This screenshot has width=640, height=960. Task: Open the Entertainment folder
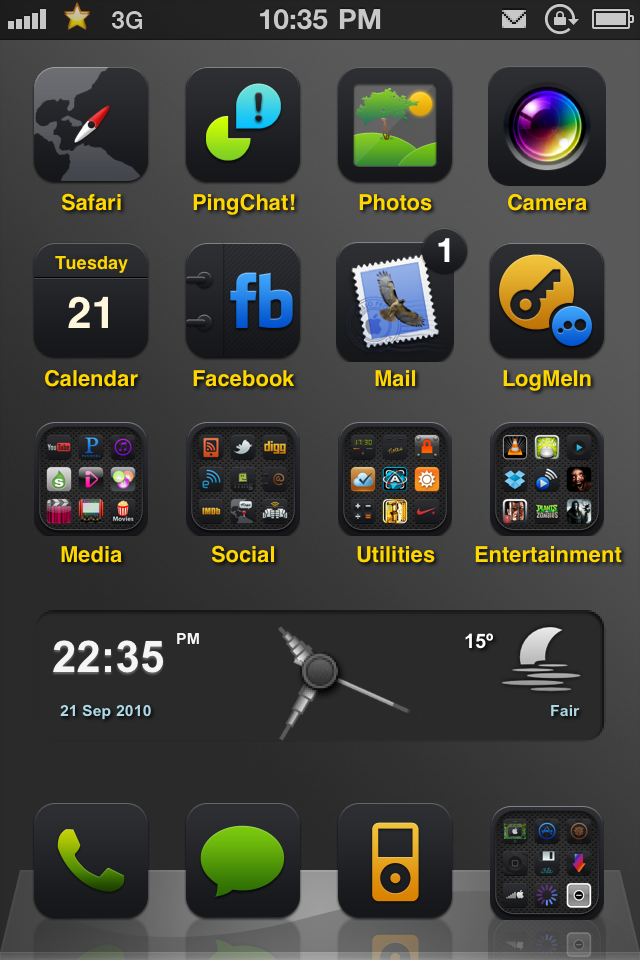[547, 478]
